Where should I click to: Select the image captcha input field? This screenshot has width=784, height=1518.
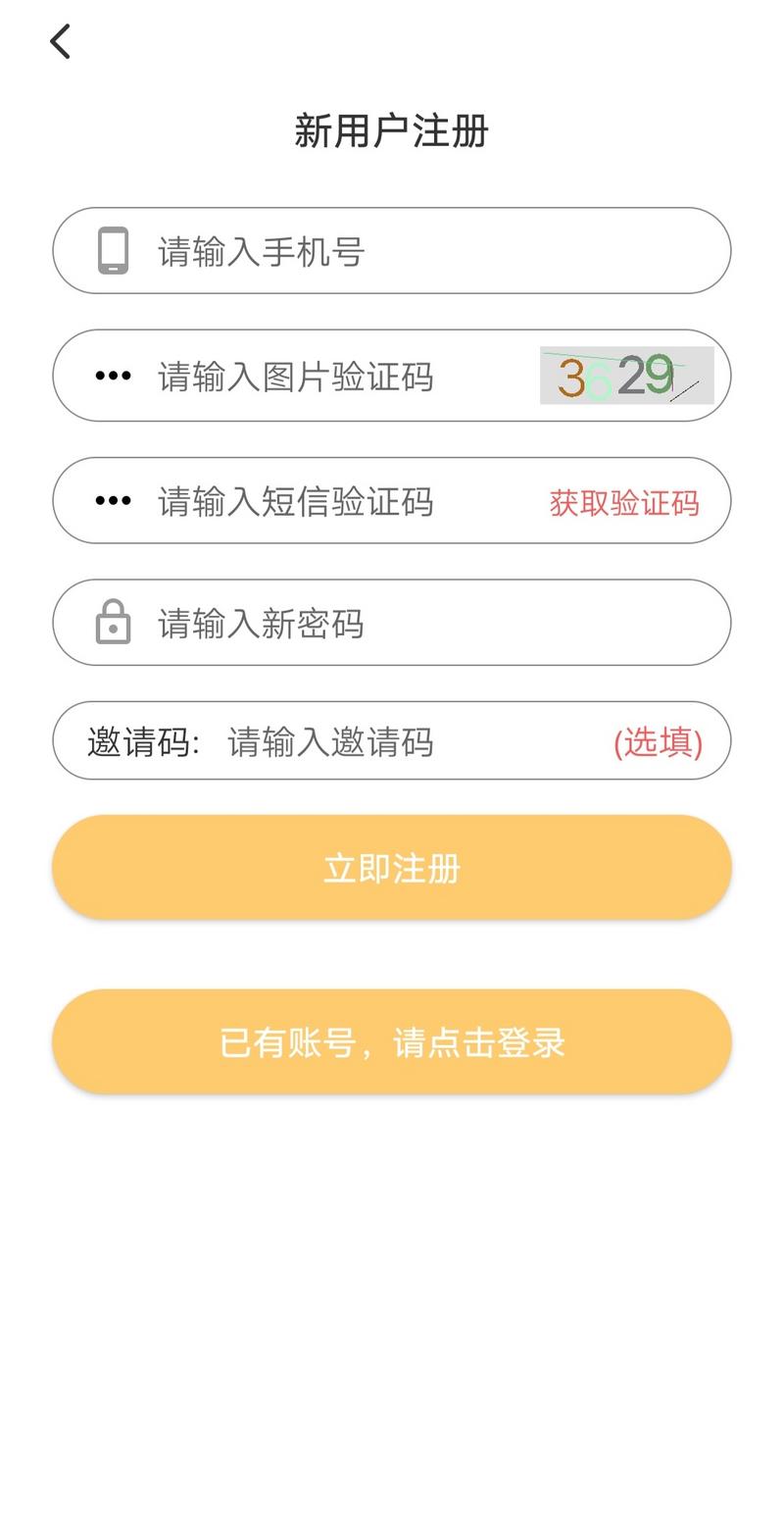coord(333,377)
